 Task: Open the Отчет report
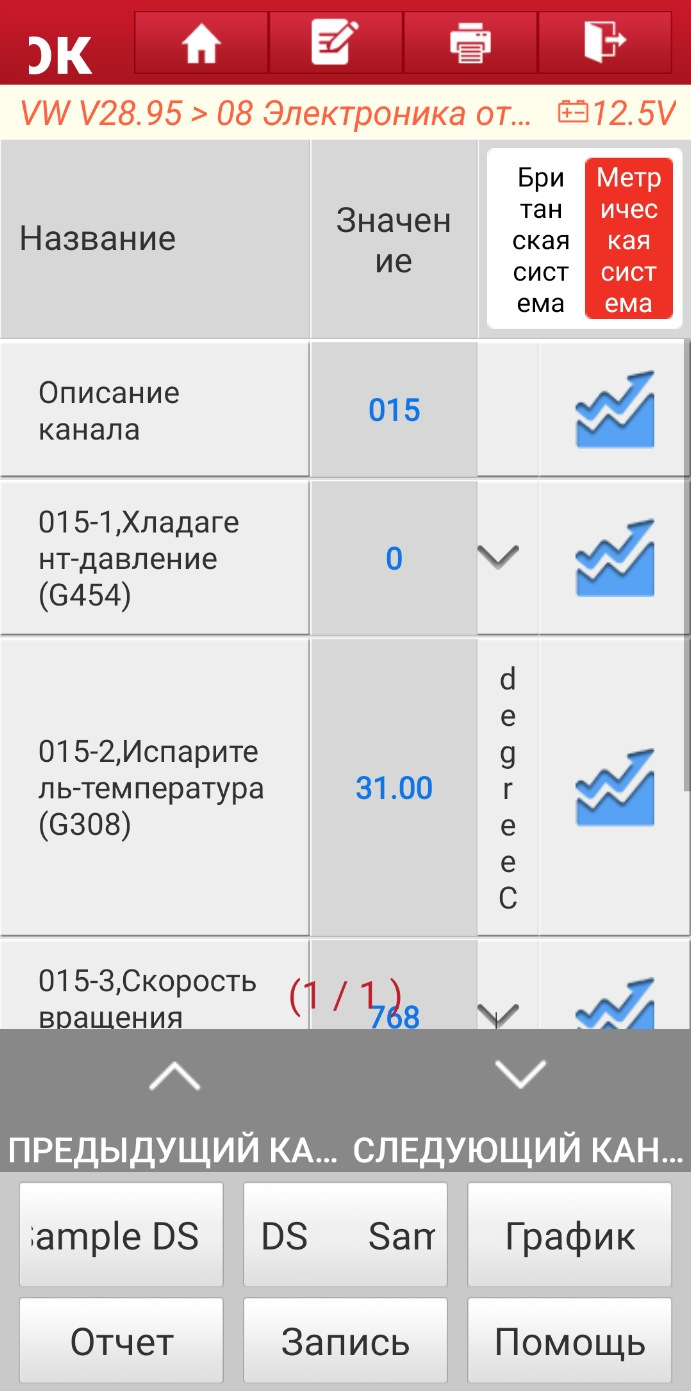click(122, 1342)
